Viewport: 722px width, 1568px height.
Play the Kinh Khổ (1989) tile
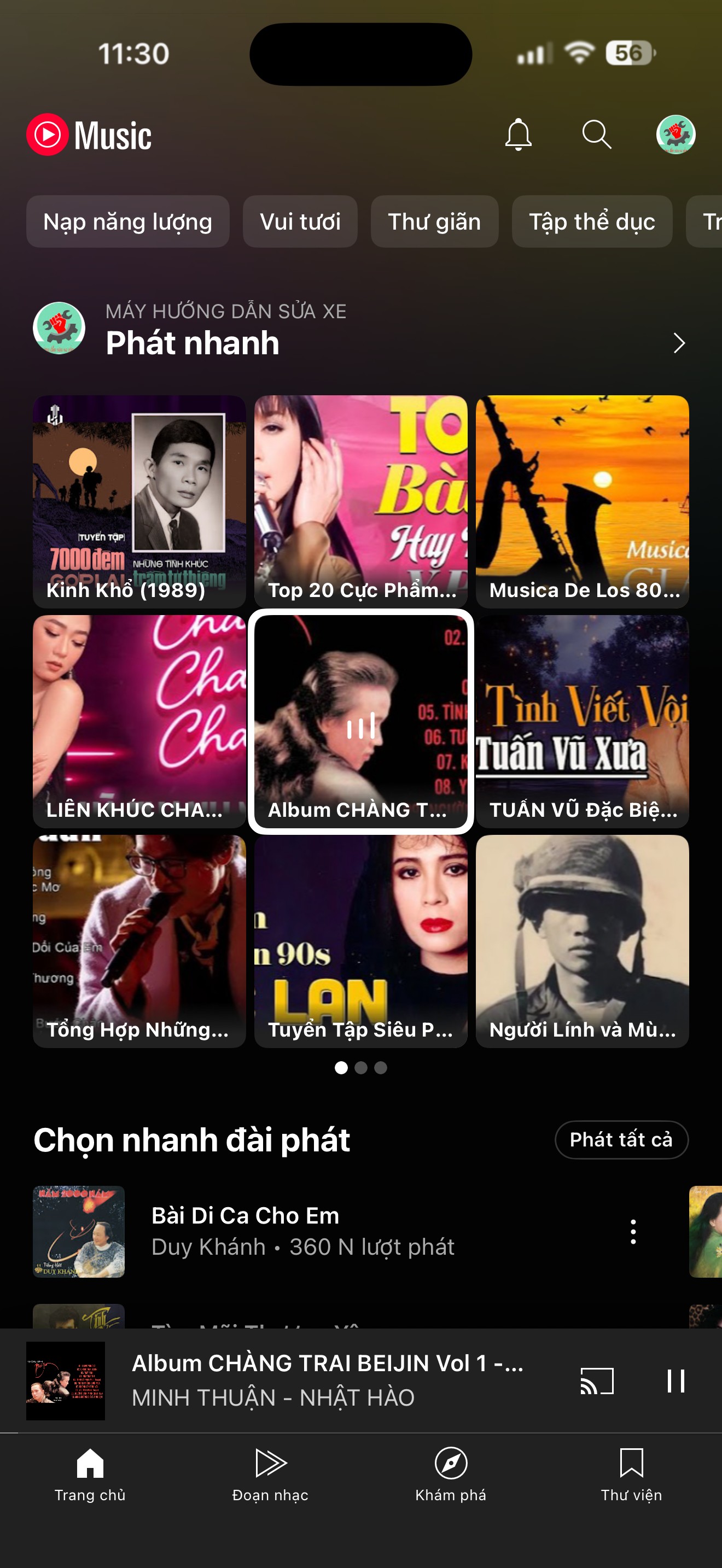point(139,501)
